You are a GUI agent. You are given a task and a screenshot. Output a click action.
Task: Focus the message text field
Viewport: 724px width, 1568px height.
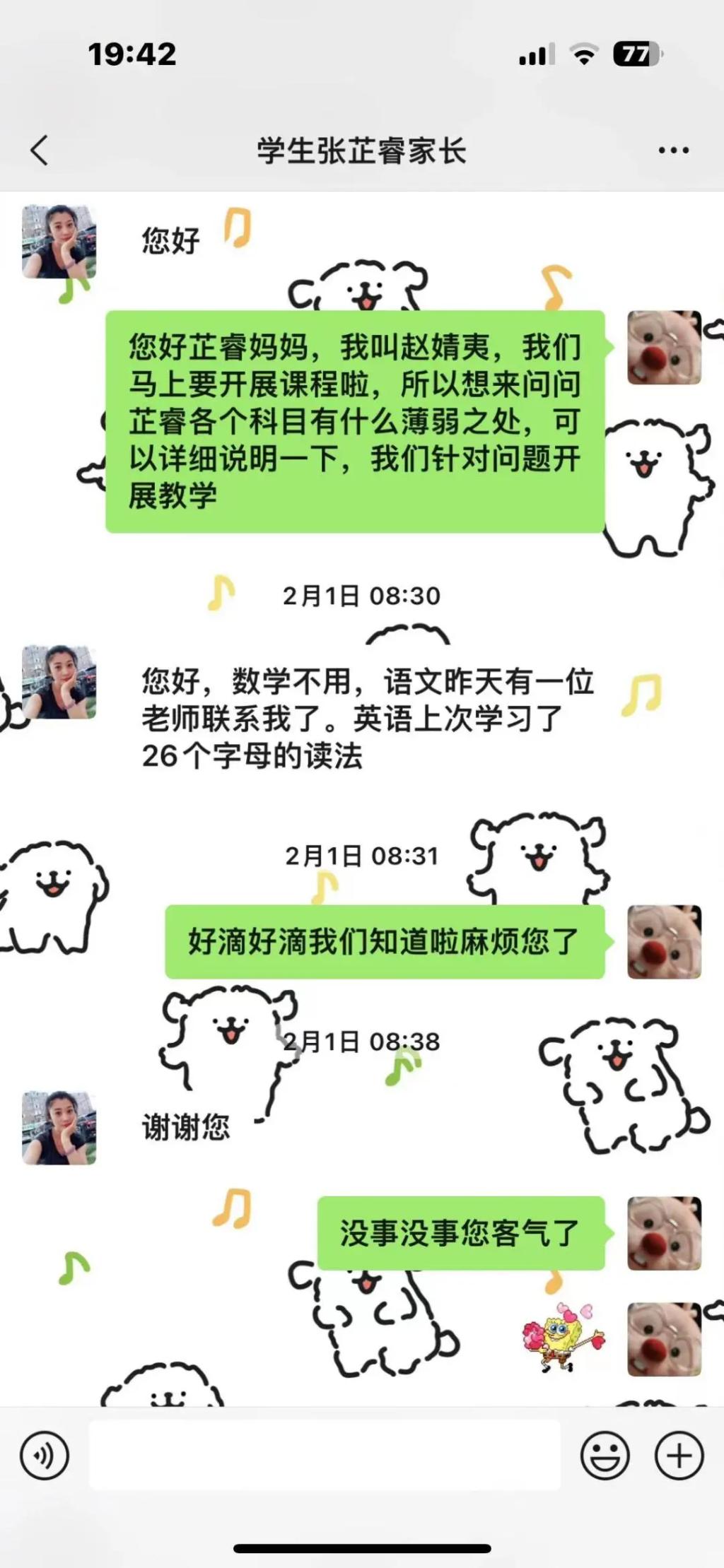[325, 1456]
